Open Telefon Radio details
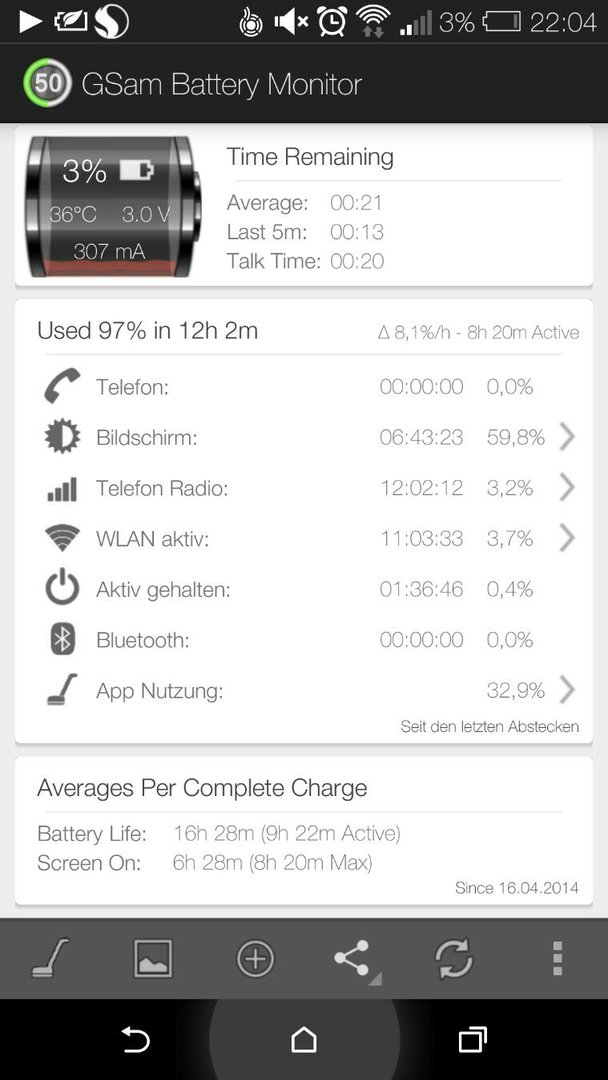The height and width of the screenshot is (1080, 608). tap(304, 488)
